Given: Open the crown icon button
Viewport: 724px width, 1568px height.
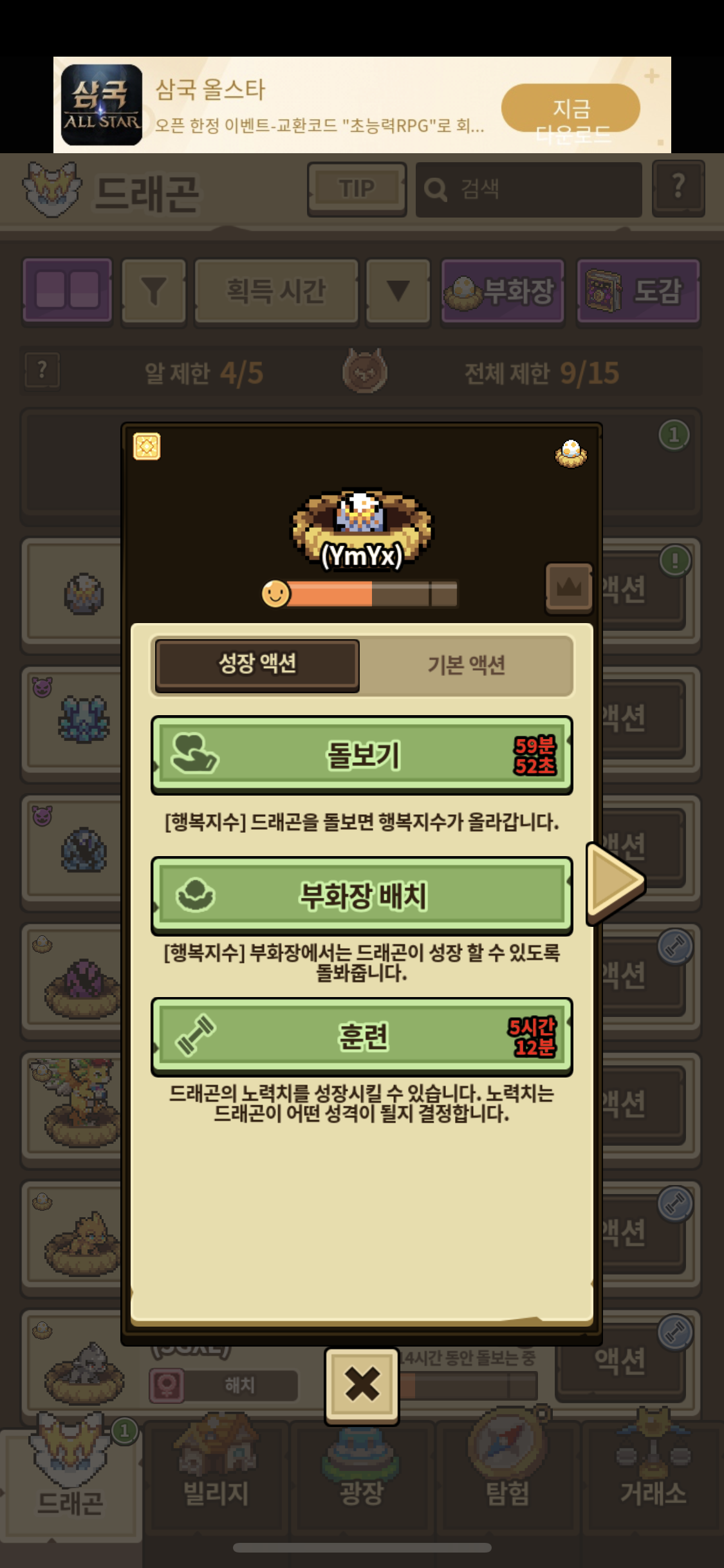Looking at the screenshot, I should pyautogui.click(x=568, y=586).
